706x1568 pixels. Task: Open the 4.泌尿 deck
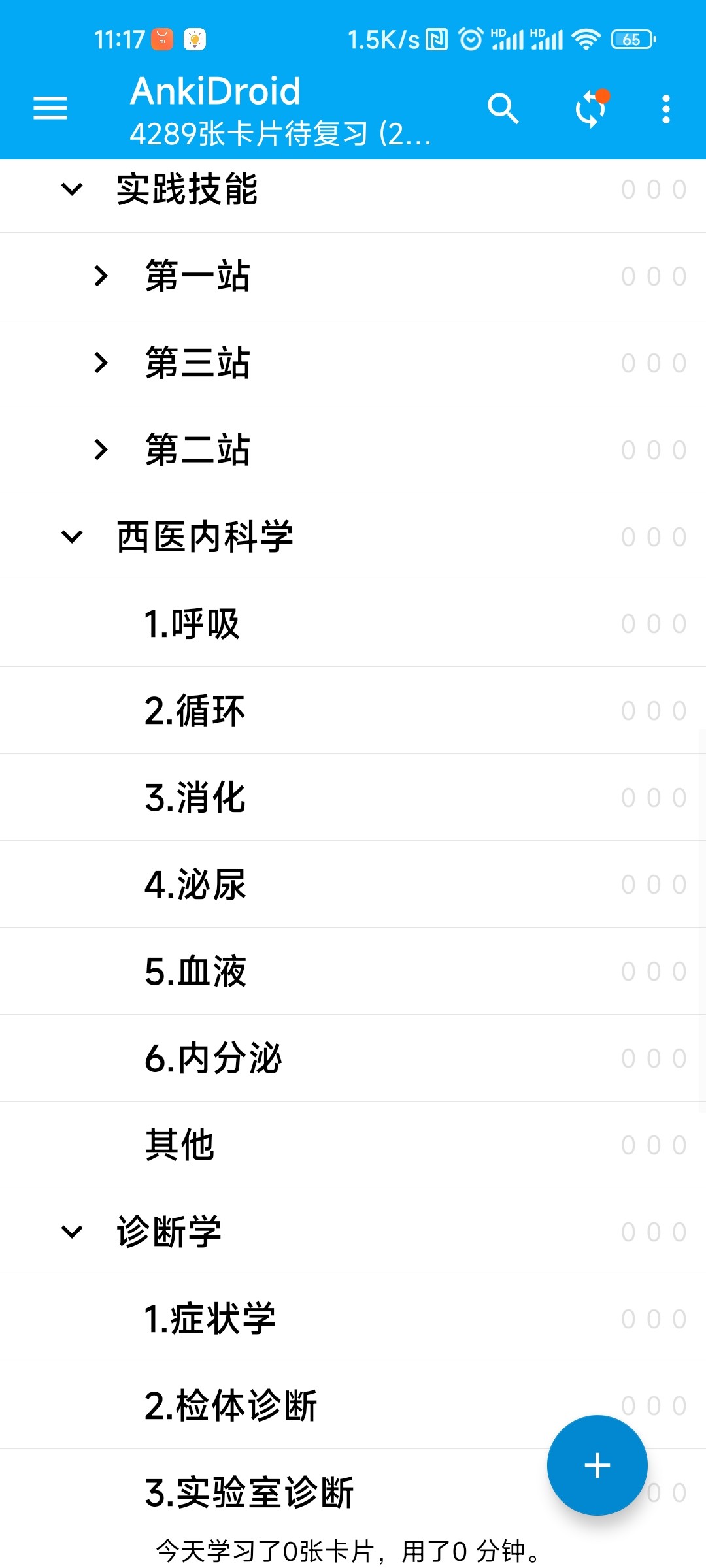[x=353, y=884]
